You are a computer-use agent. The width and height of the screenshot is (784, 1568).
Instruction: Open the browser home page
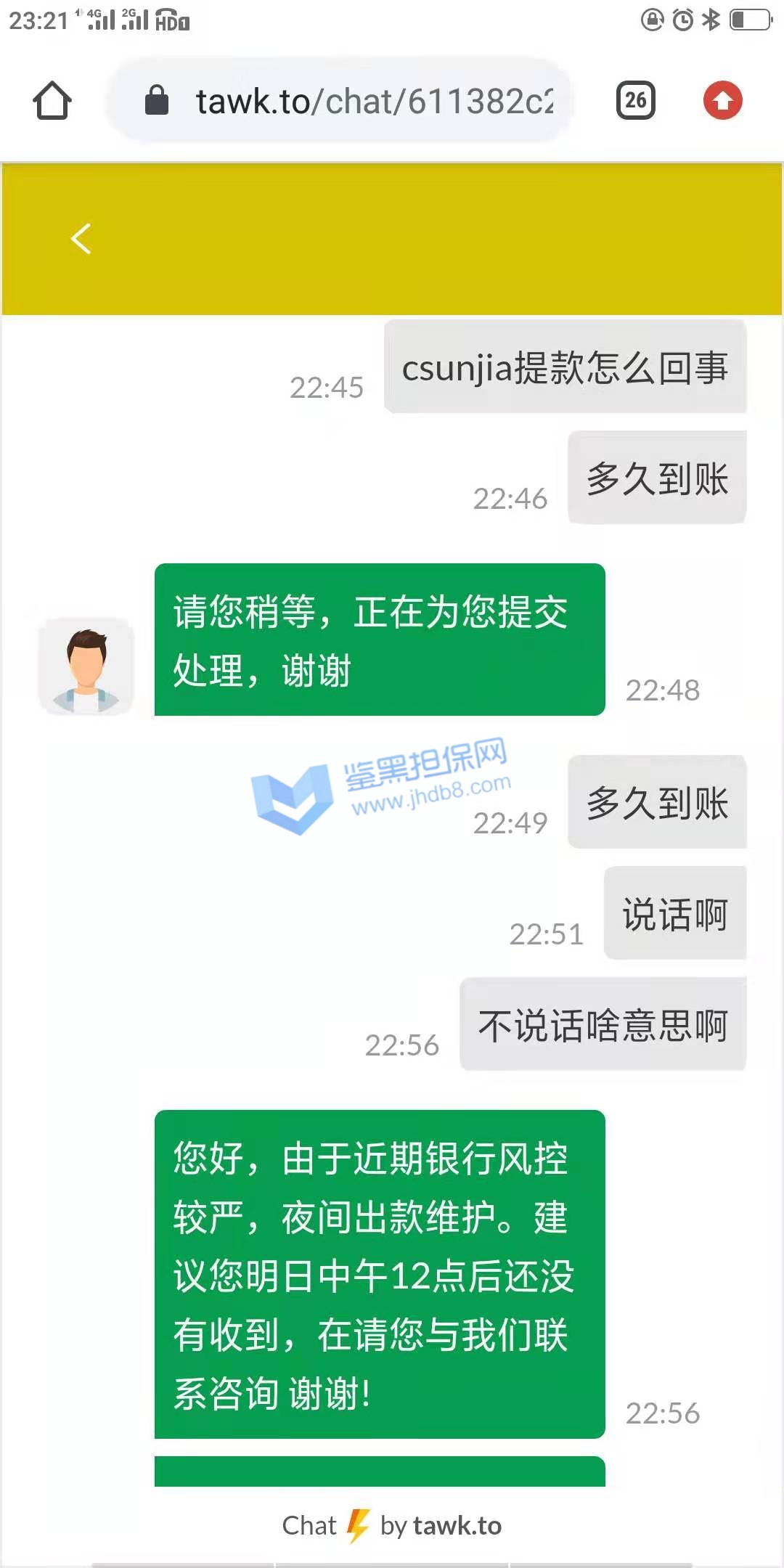click(52, 100)
